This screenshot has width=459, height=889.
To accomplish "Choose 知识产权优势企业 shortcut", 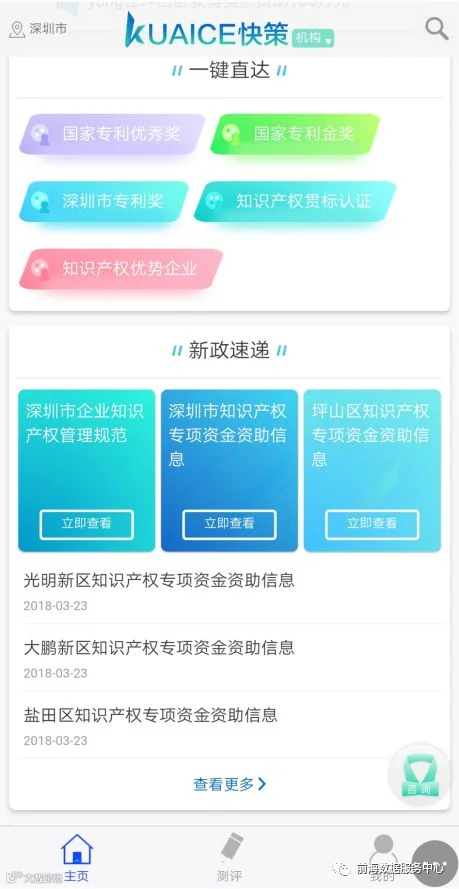I will [x=121, y=269].
